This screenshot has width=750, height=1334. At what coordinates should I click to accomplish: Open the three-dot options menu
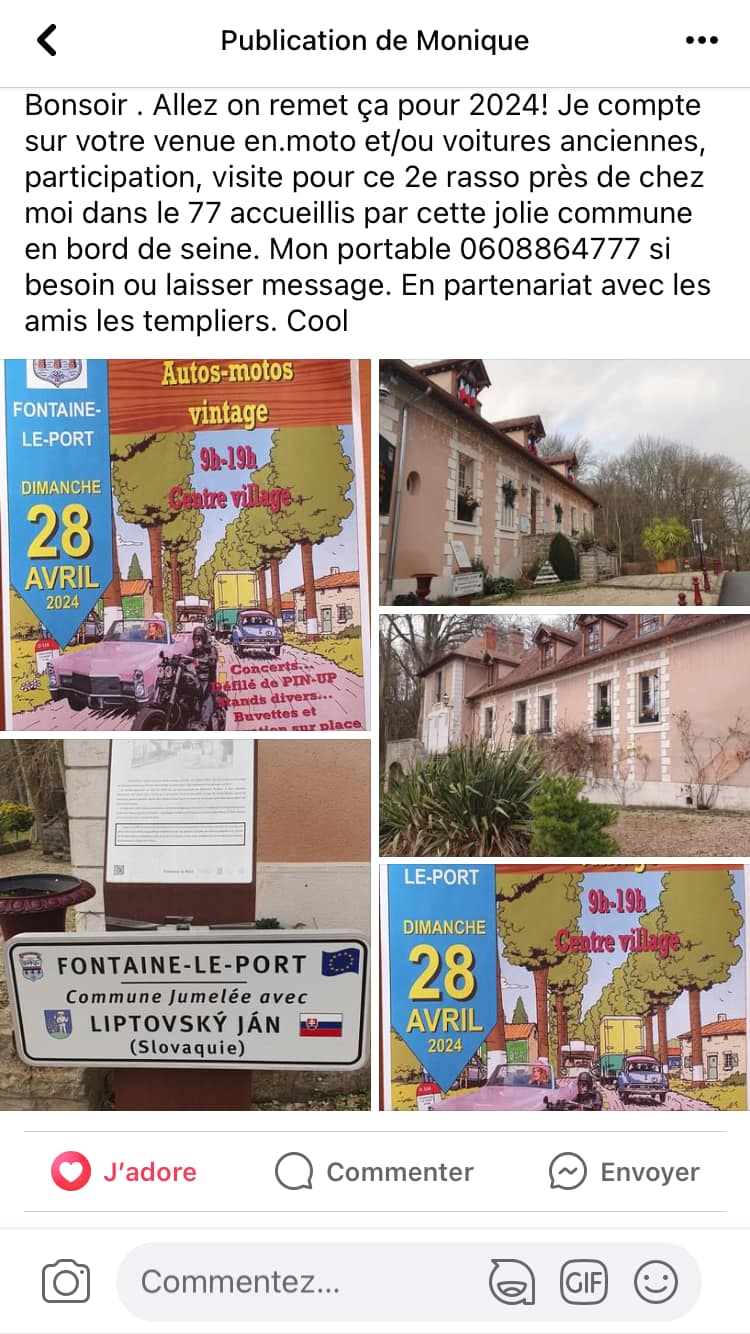point(701,41)
